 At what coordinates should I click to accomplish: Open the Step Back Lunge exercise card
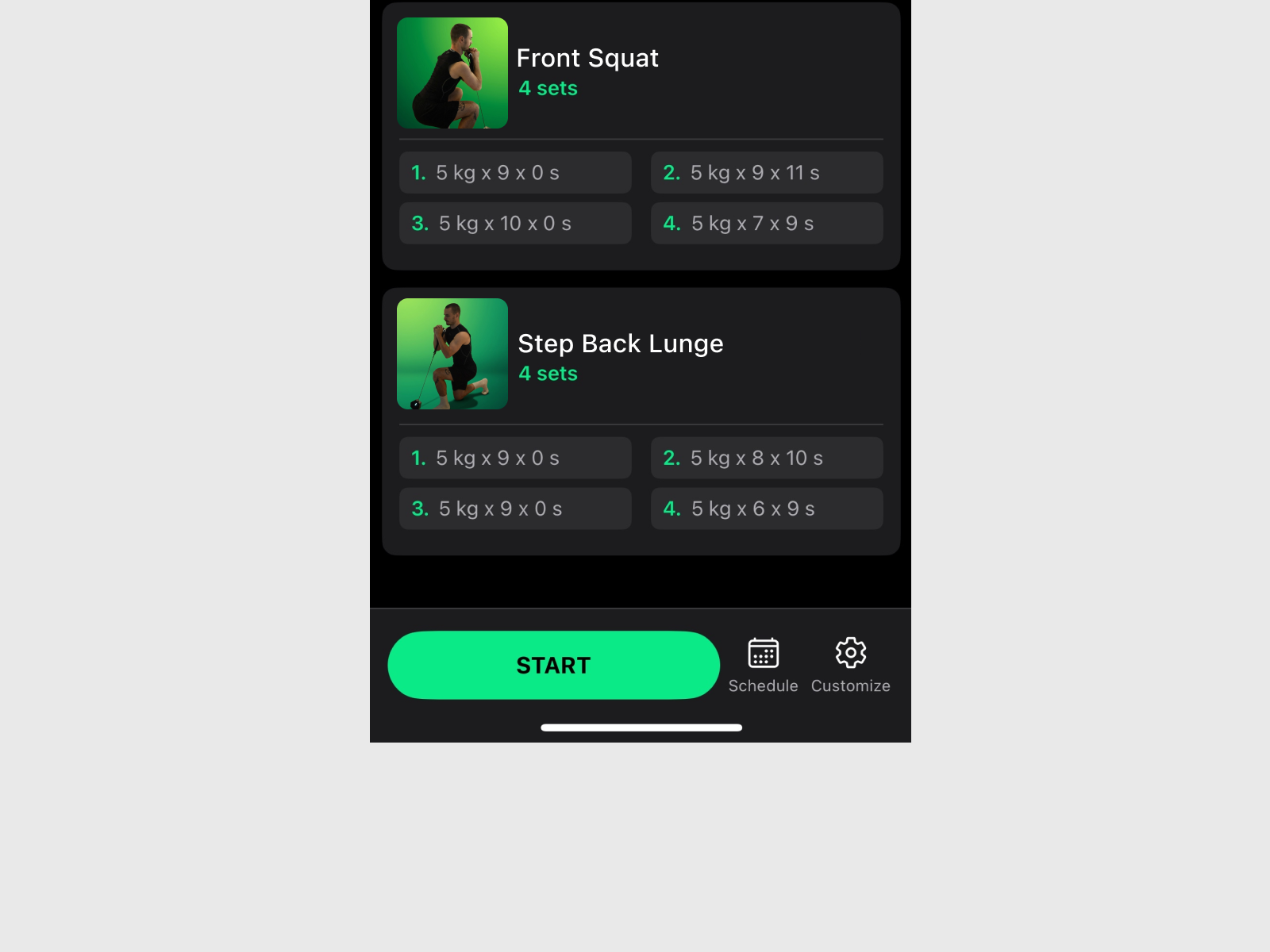pyautogui.click(x=619, y=355)
